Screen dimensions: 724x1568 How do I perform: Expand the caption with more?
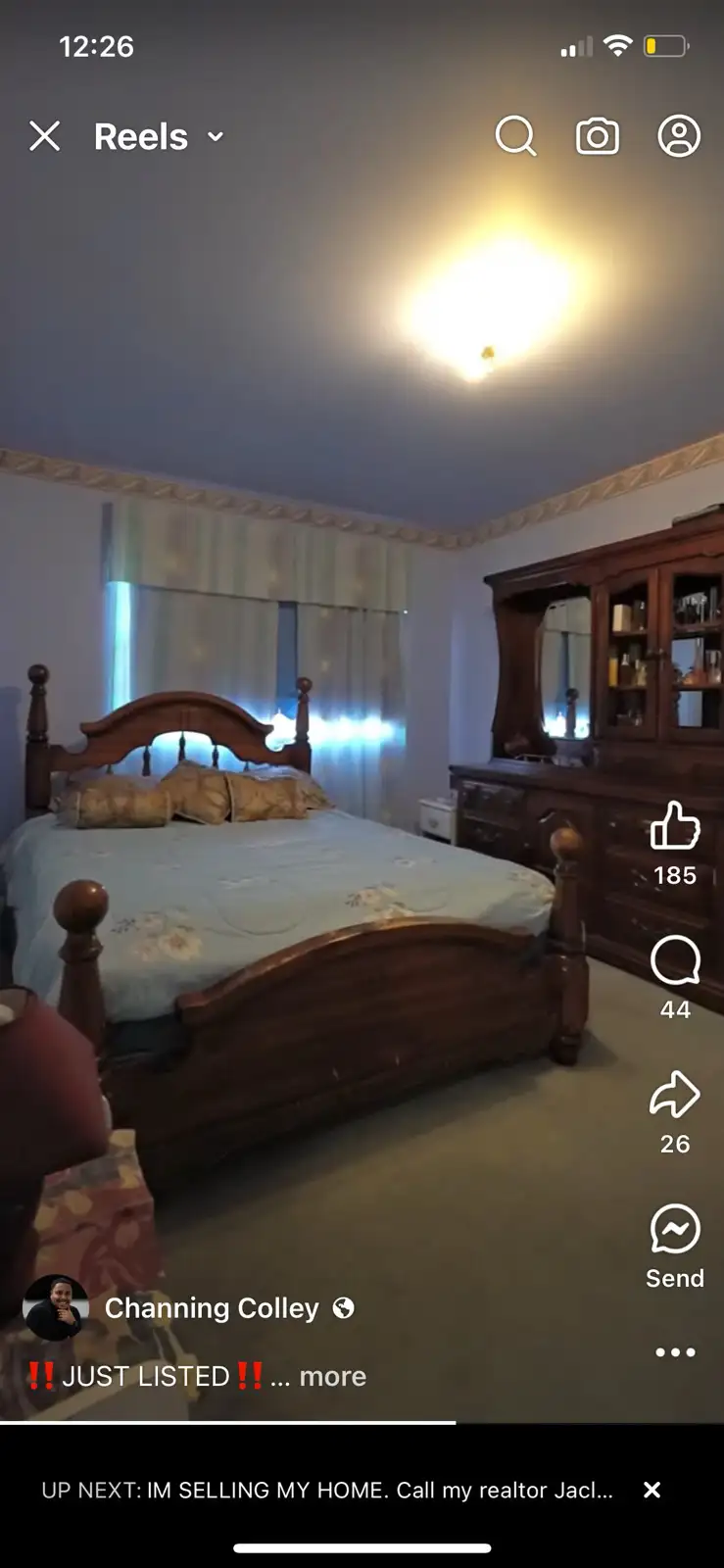pos(333,1376)
